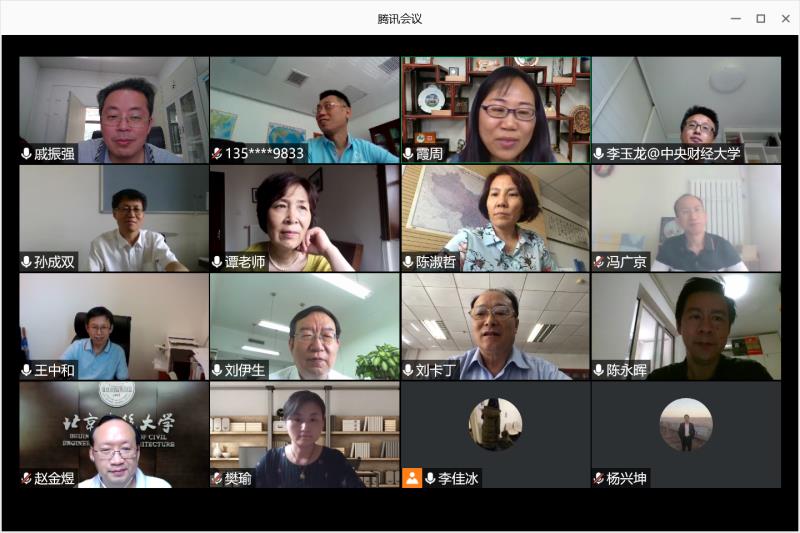Select 刘伊生's video tile
The width and height of the screenshot is (800, 533).
pyautogui.click(x=304, y=326)
